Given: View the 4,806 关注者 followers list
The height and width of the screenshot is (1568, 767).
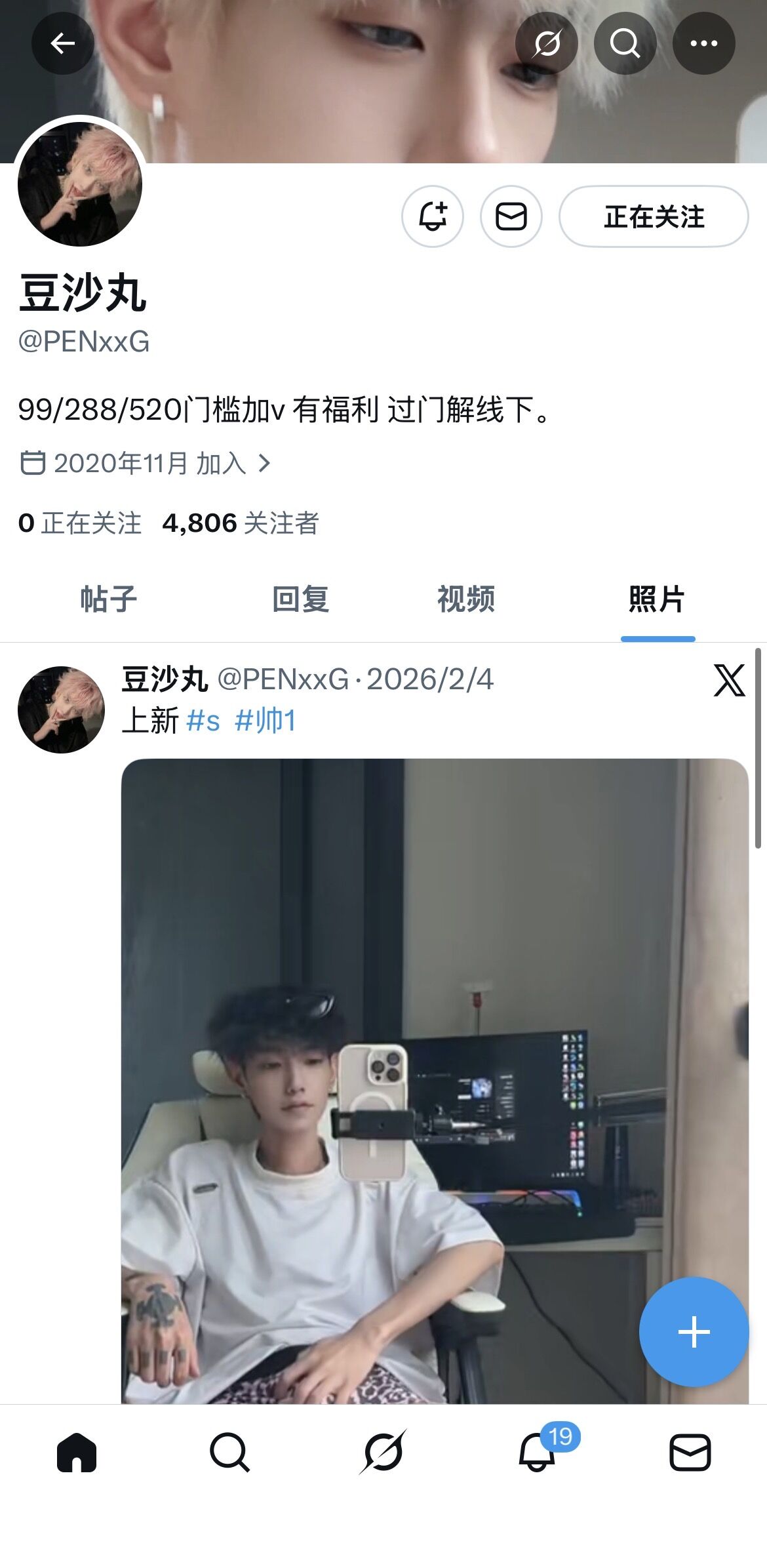Looking at the screenshot, I should [x=240, y=523].
